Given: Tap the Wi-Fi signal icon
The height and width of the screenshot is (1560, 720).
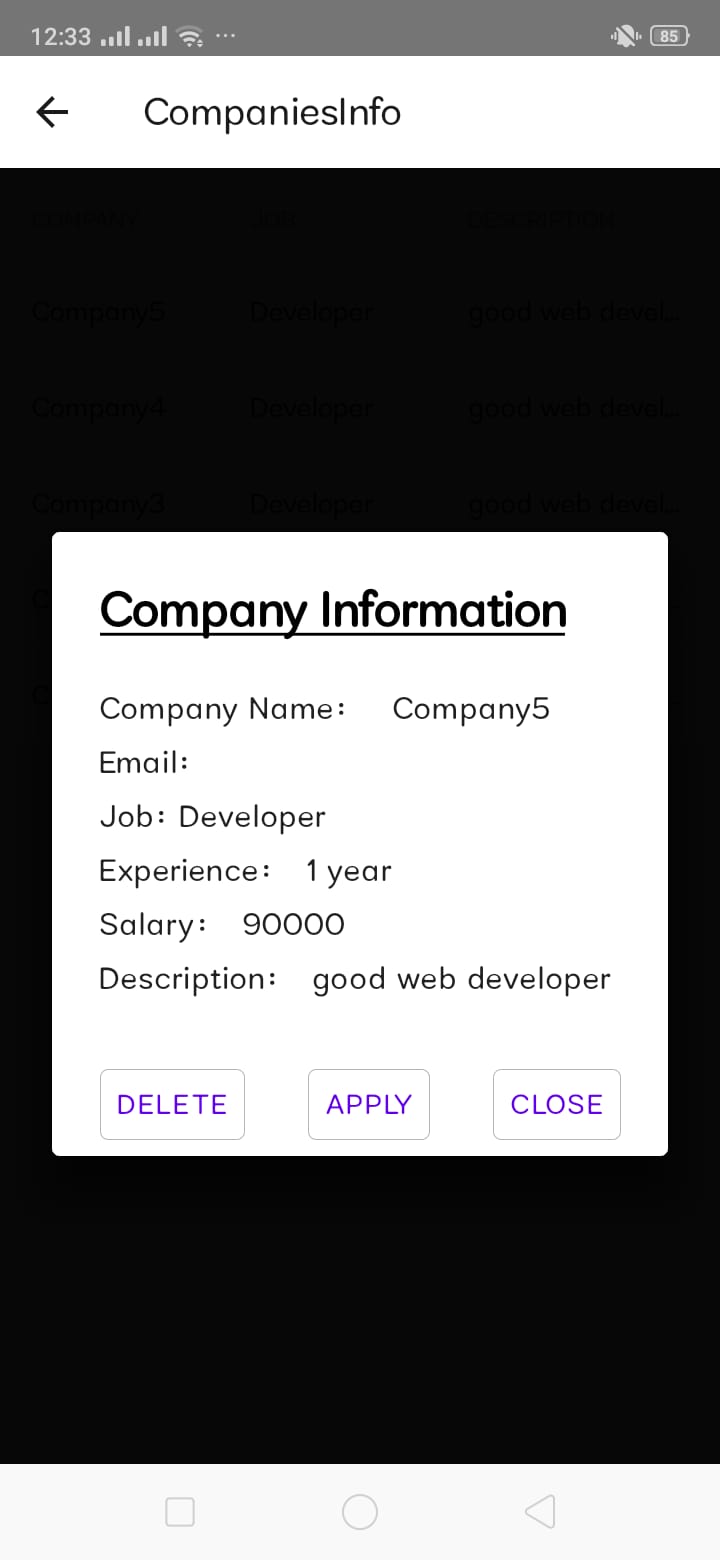Looking at the screenshot, I should [191, 35].
